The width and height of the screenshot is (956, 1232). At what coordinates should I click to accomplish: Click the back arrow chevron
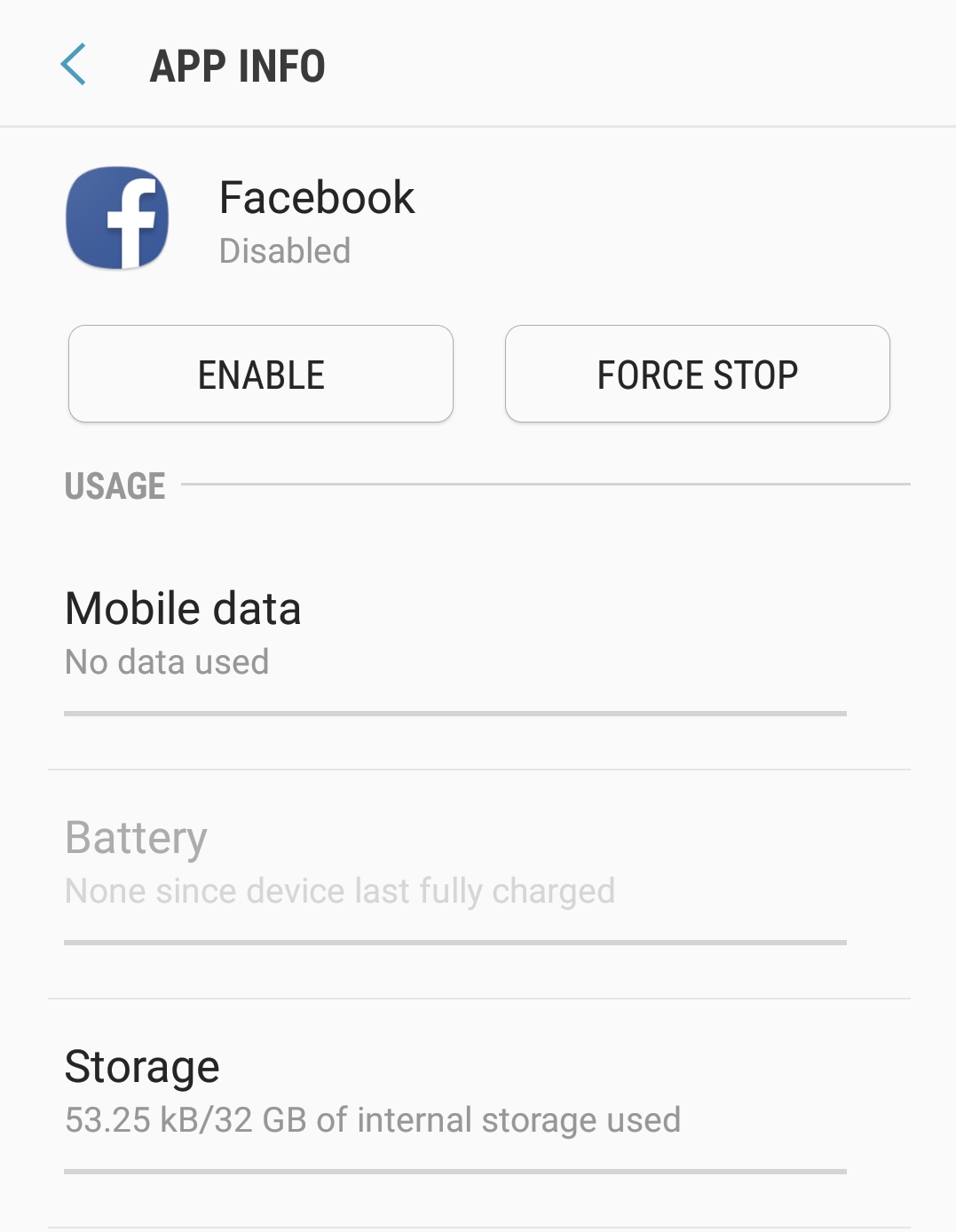(74, 64)
